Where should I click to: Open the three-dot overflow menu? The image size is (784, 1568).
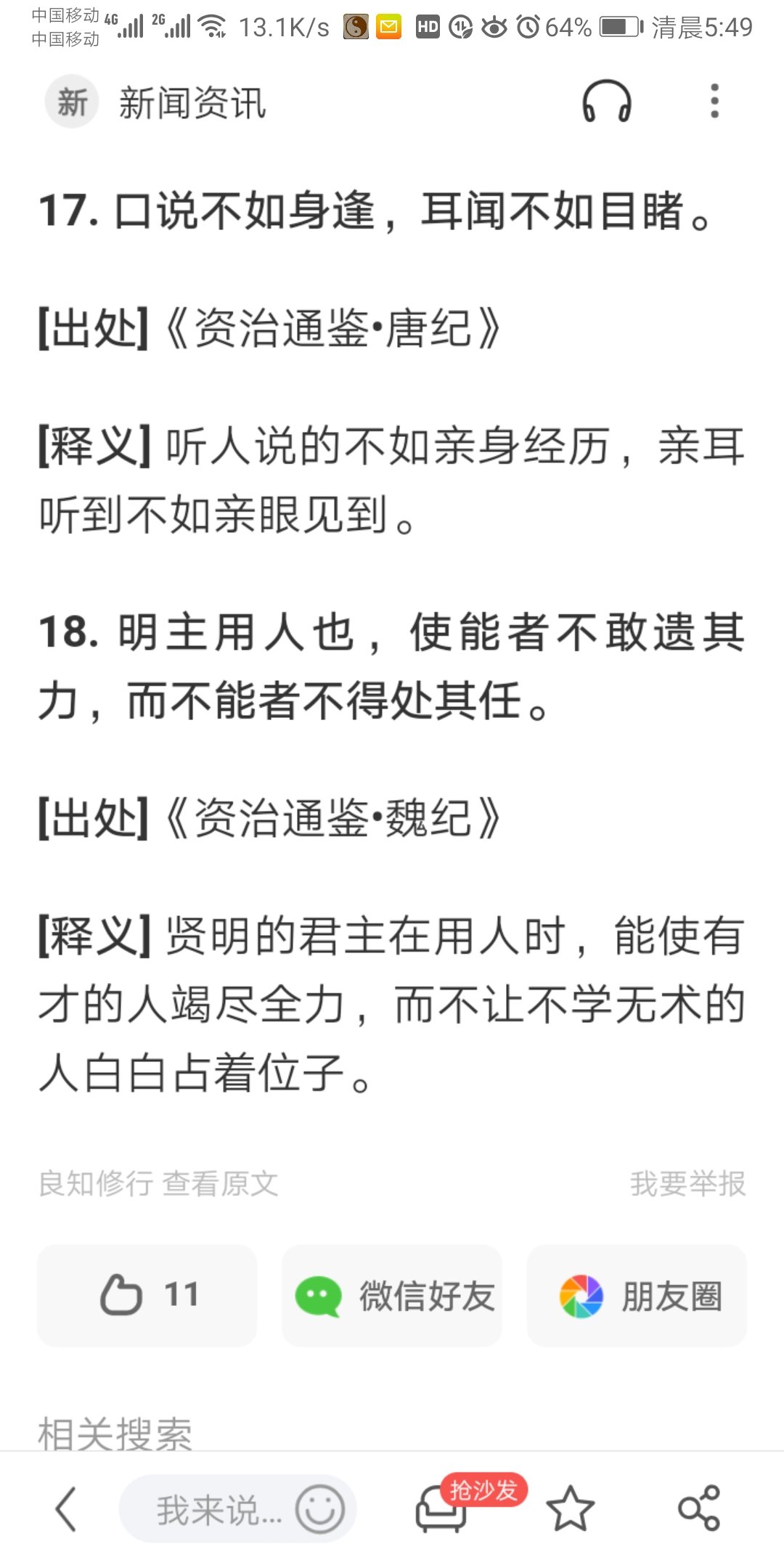(714, 101)
